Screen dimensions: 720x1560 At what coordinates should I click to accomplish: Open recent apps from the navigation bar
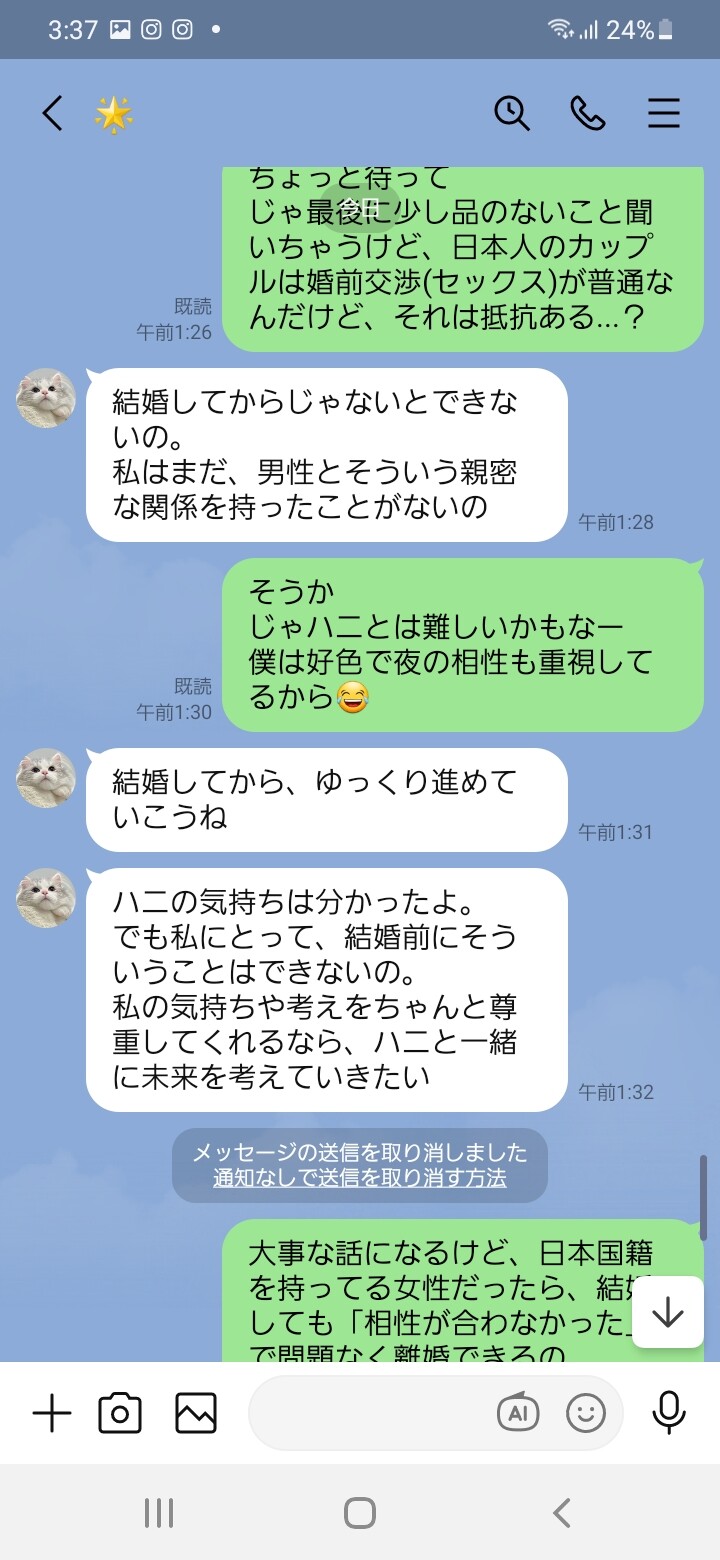tap(159, 1513)
